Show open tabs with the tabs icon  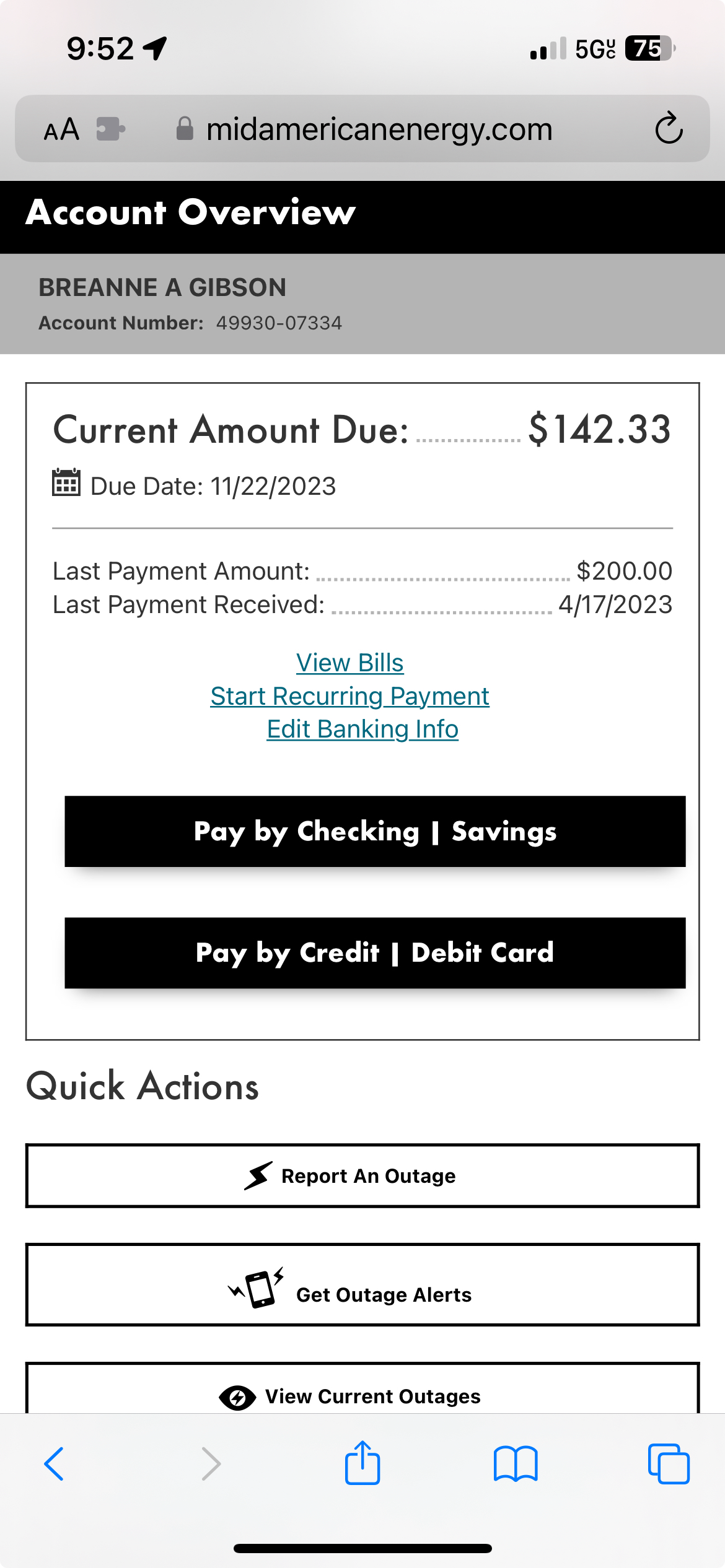[x=669, y=1464]
